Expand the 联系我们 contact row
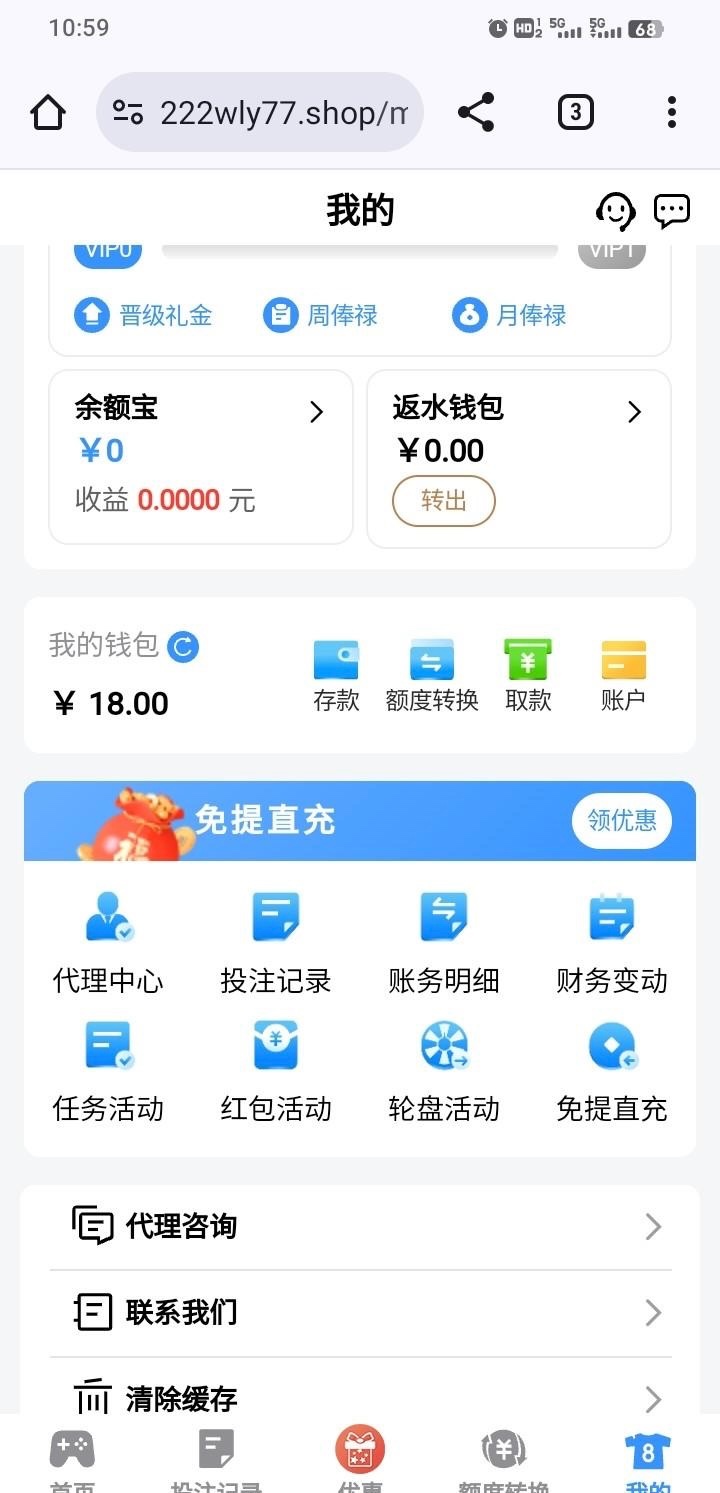The height and width of the screenshot is (1493, 720). (x=360, y=1313)
